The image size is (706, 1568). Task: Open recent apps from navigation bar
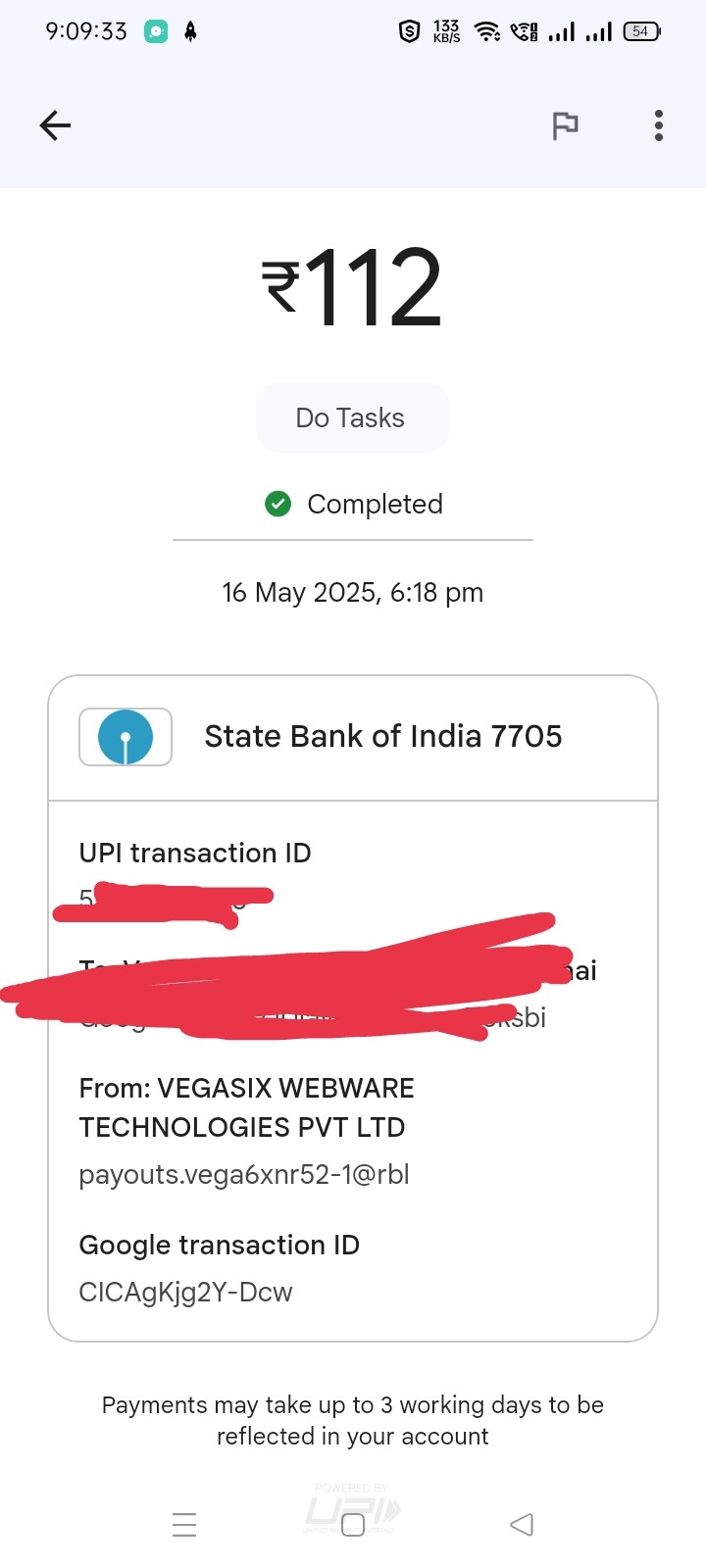pyautogui.click(x=184, y=1525)
